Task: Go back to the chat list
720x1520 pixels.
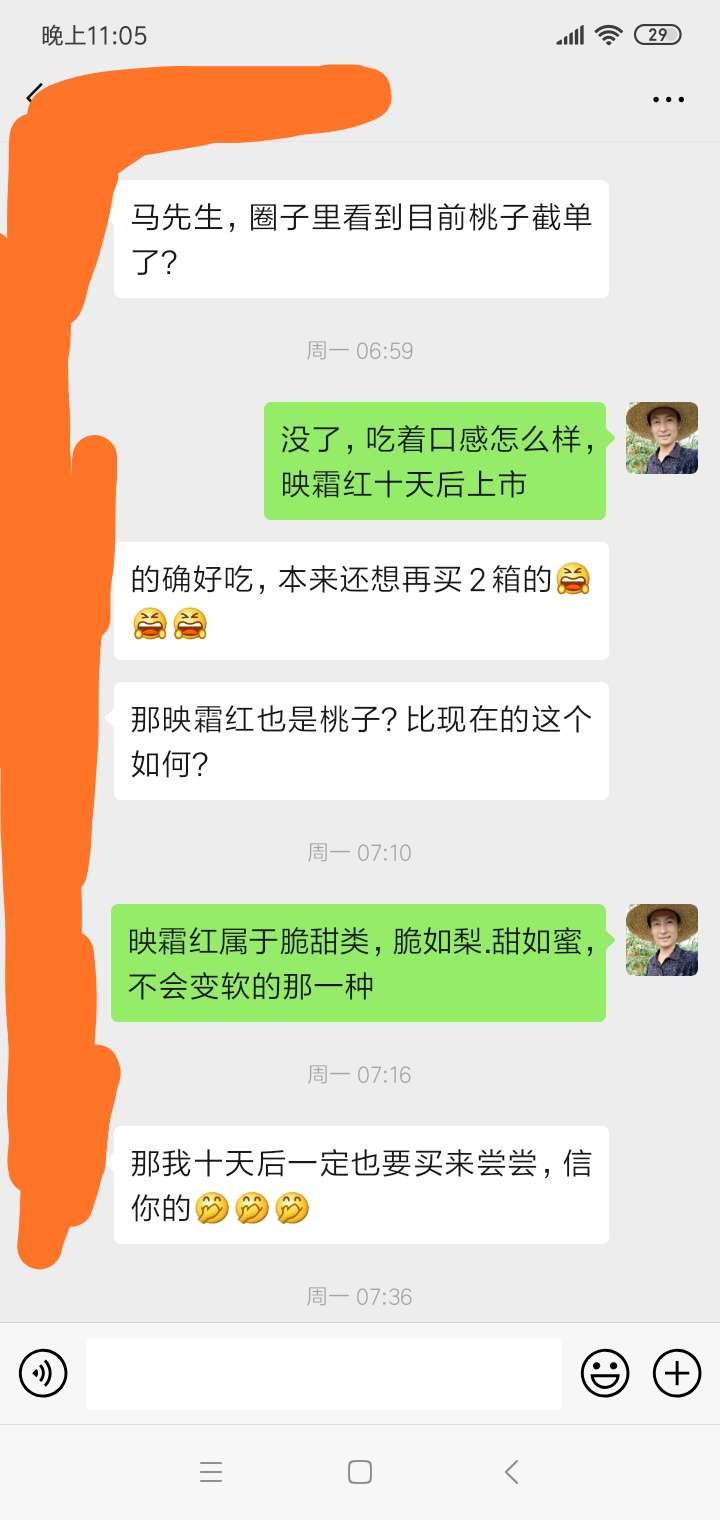Action: [x=32, y=95]
